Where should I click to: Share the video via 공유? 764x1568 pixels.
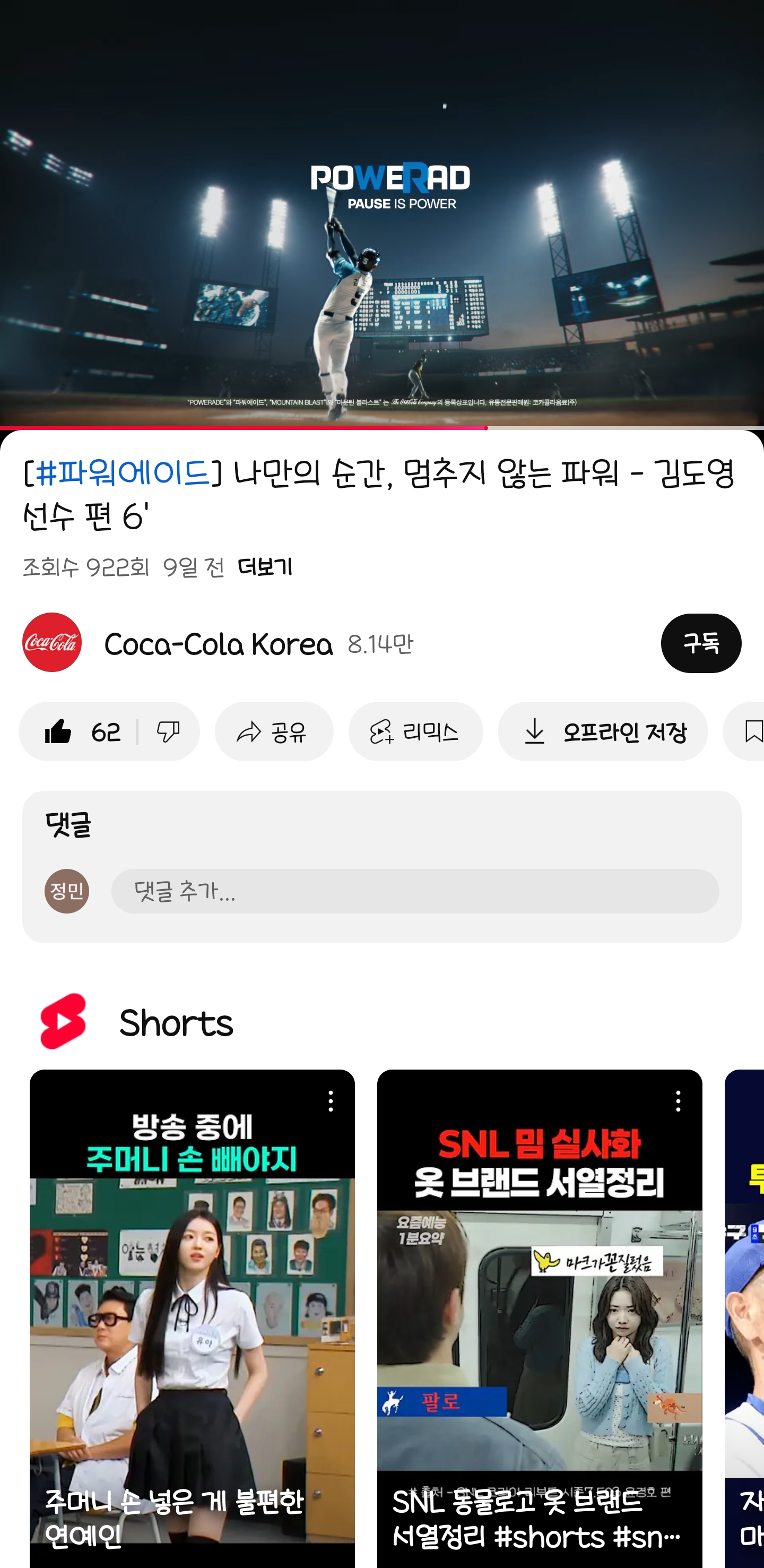274,731
